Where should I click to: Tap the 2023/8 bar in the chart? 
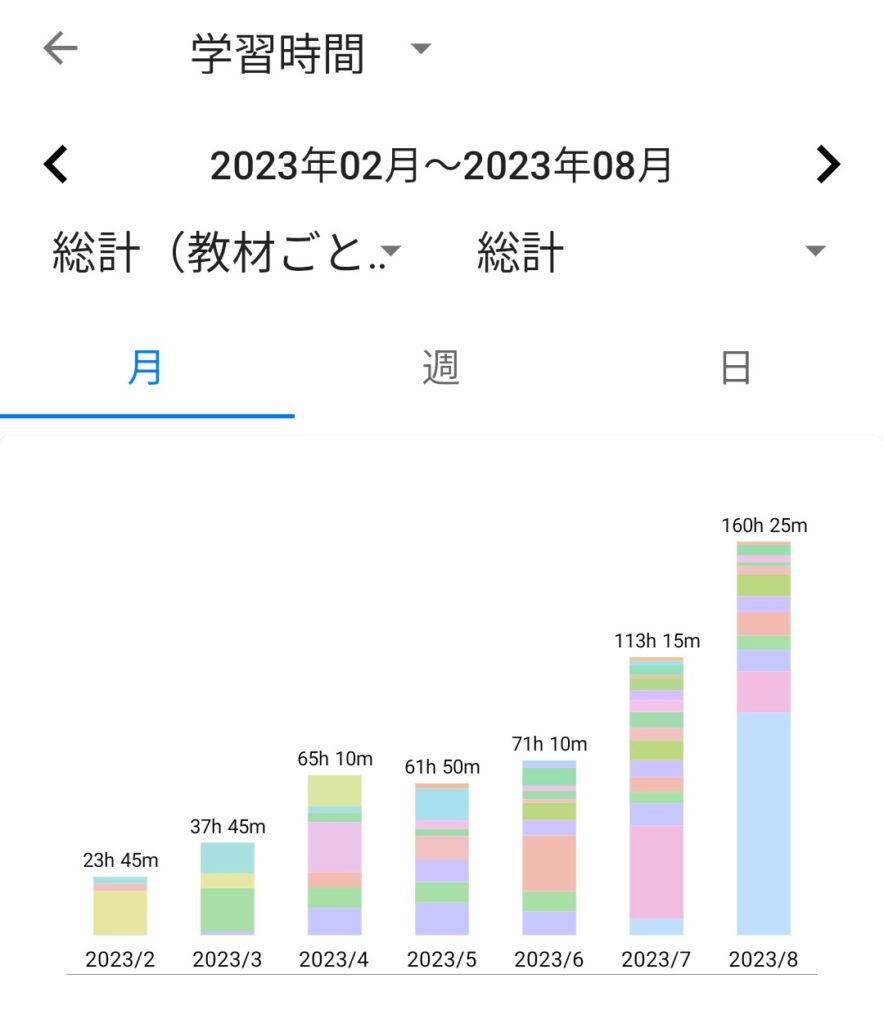tap(763, 740)
